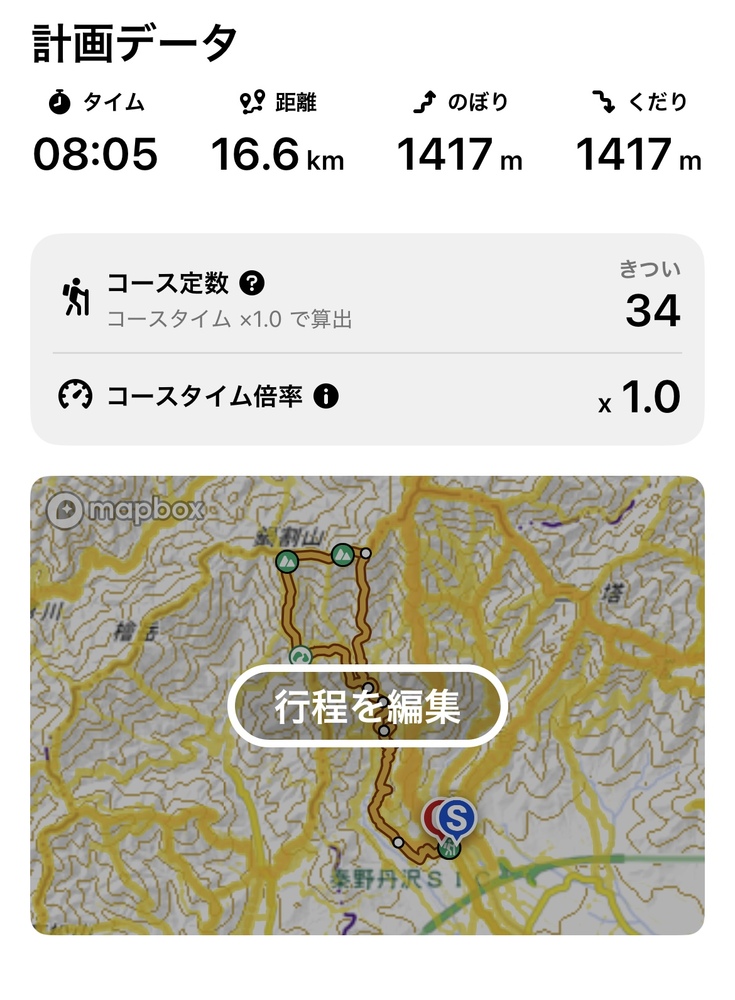This screenshot has width=735, height=1000.
Task: Change the コースタイム倍率 x 1.0 value
Action: (641, 398)
